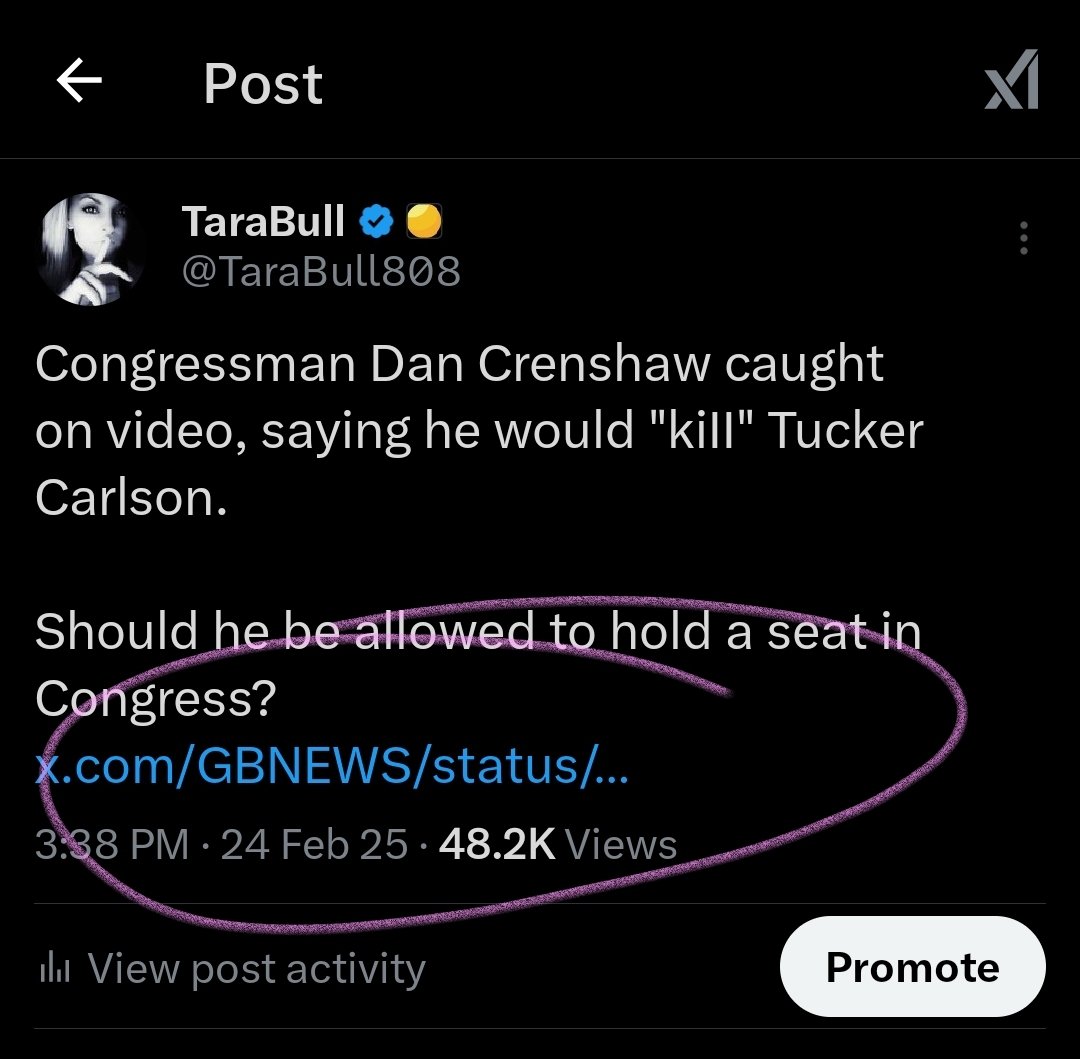Image resolution: width=1080 pixels, height=1059 pixels.
Task: Open the @TaraBull808 handle
Action: tap(321, 270)
